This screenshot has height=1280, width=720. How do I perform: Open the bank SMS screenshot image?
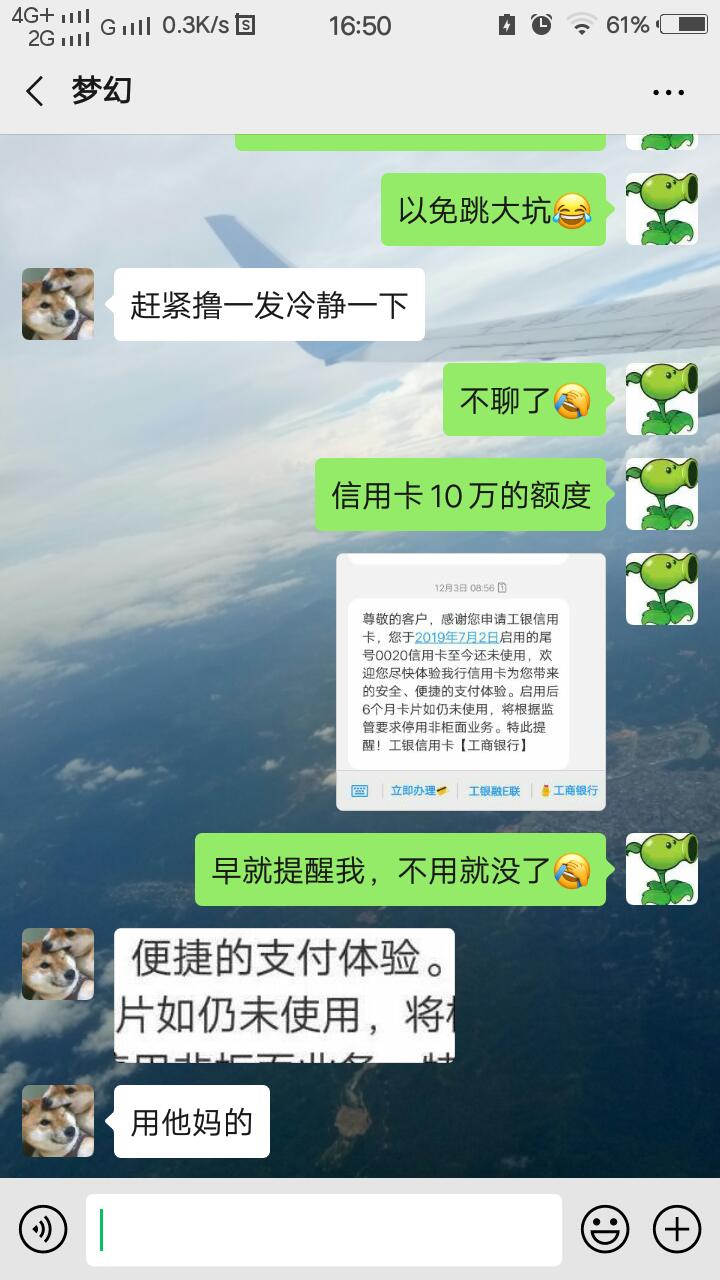pyautogui.click(x=471, y=681)
